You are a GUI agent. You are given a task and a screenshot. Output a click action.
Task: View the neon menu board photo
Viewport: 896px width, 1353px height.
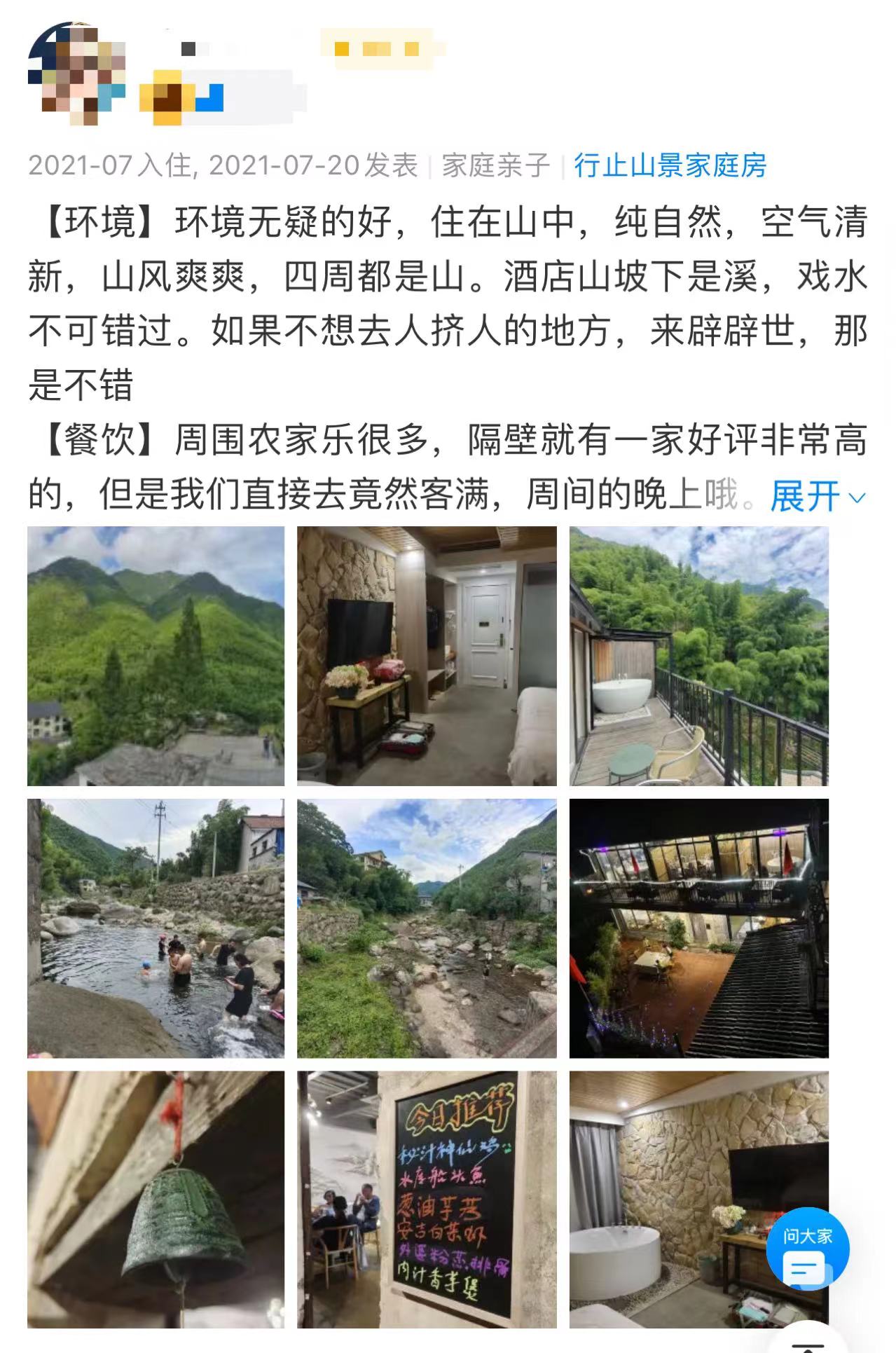427,1199
